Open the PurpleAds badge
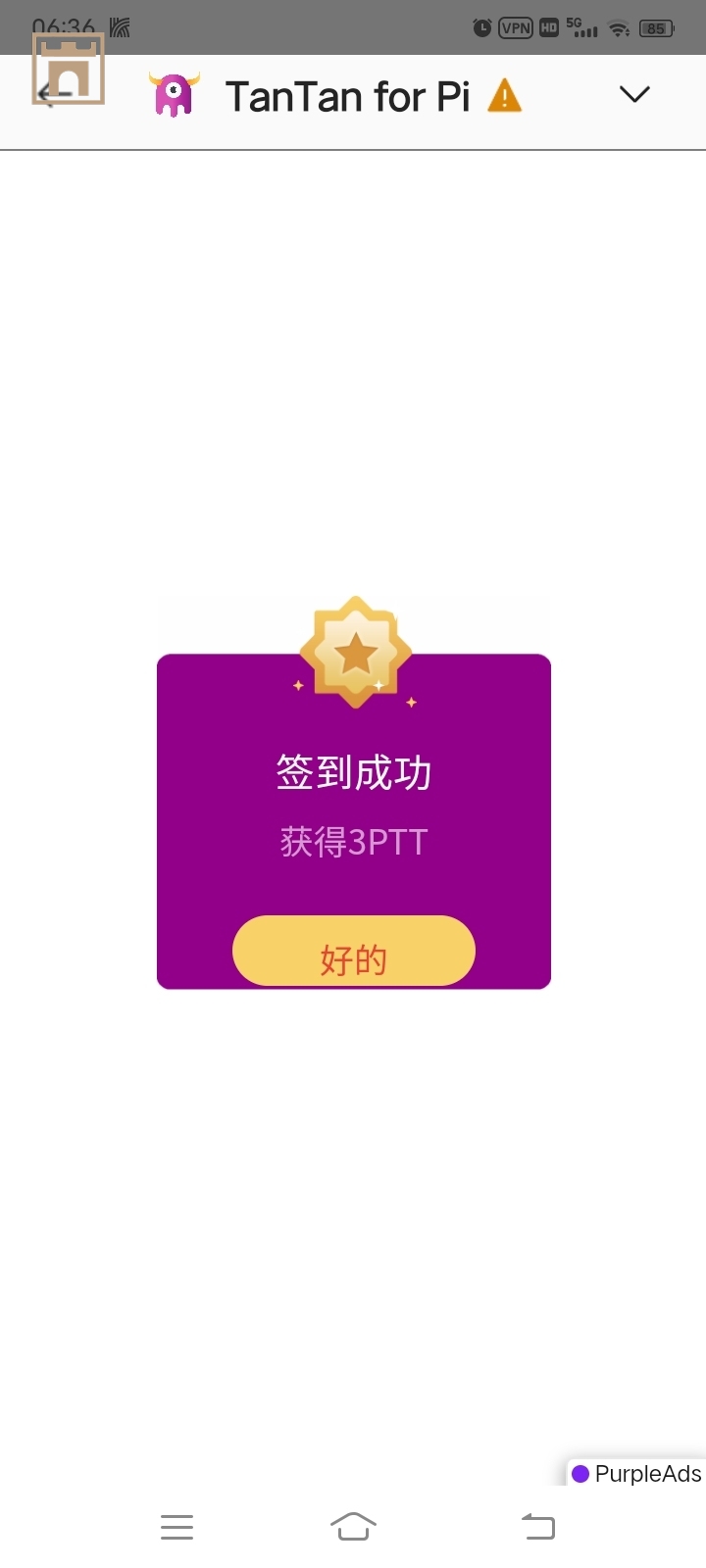 tap(637, 1473)
